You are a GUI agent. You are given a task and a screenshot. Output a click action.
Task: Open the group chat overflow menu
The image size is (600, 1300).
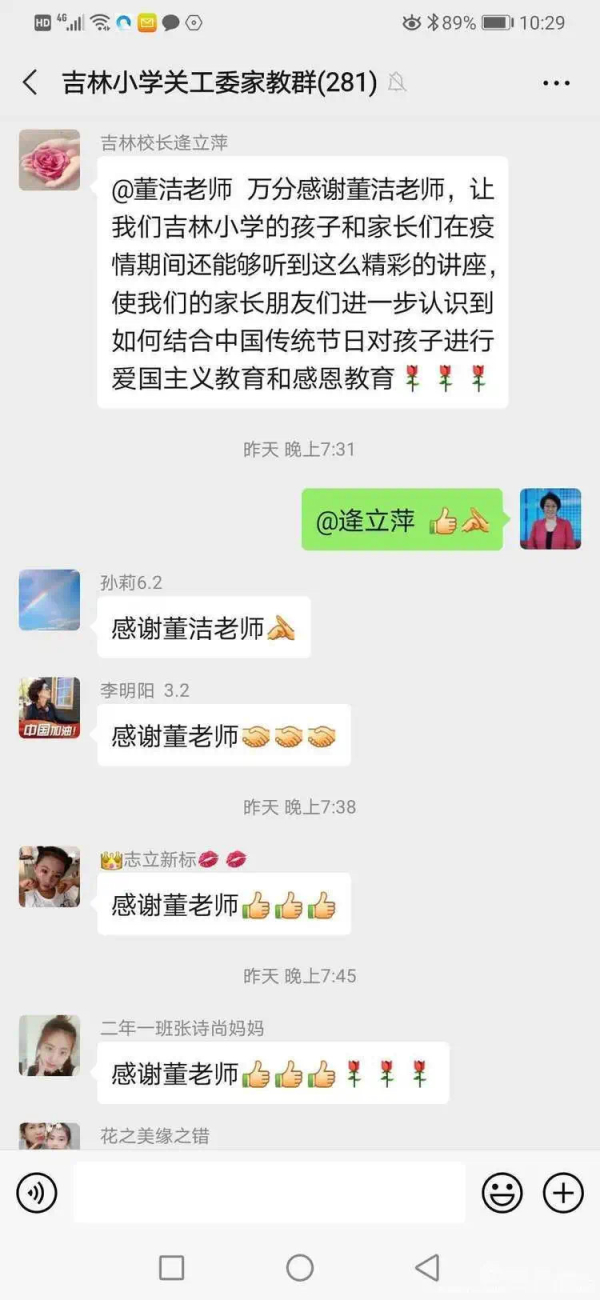click(556, 83)
